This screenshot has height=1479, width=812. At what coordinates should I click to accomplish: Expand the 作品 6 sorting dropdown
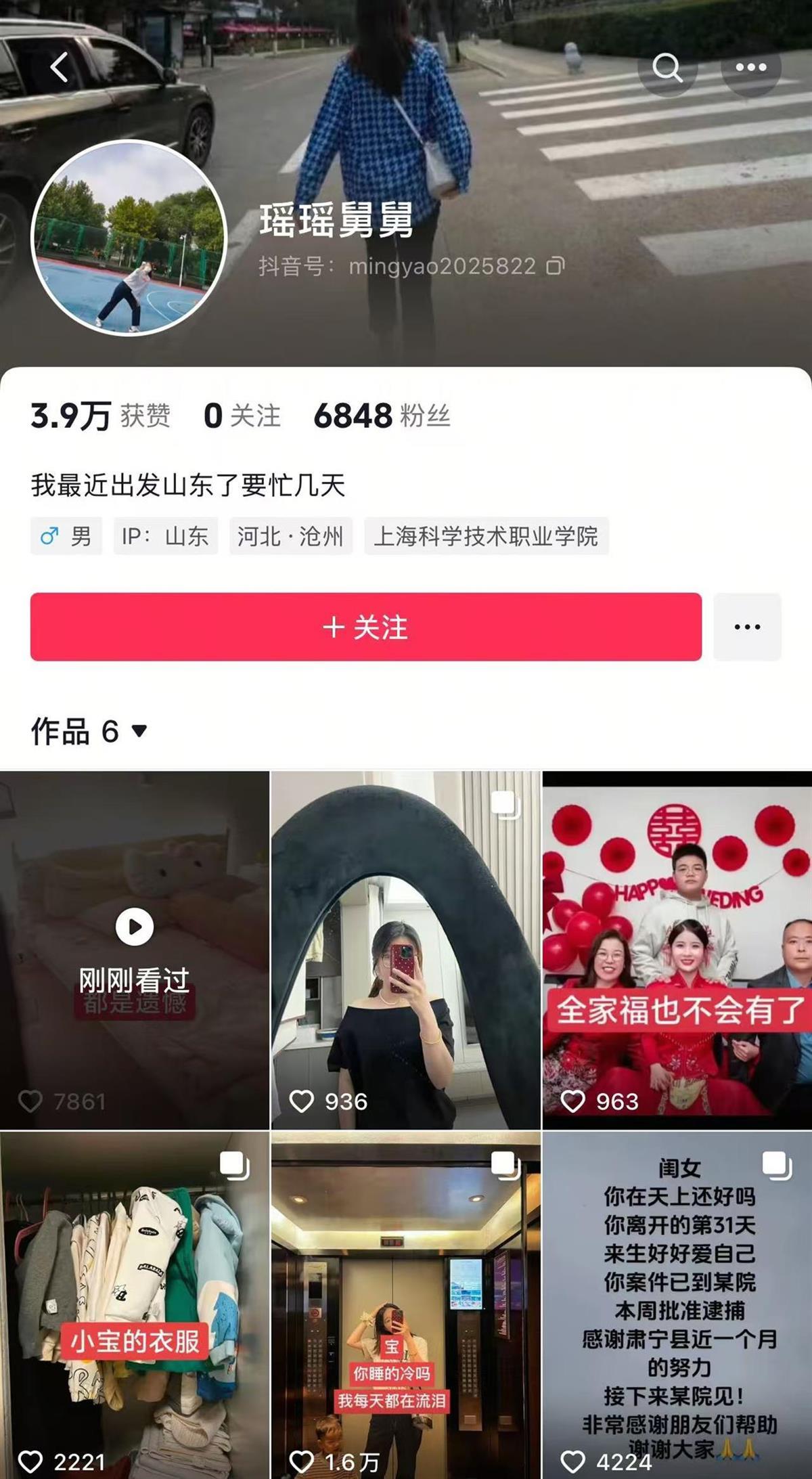click(139, 731)
